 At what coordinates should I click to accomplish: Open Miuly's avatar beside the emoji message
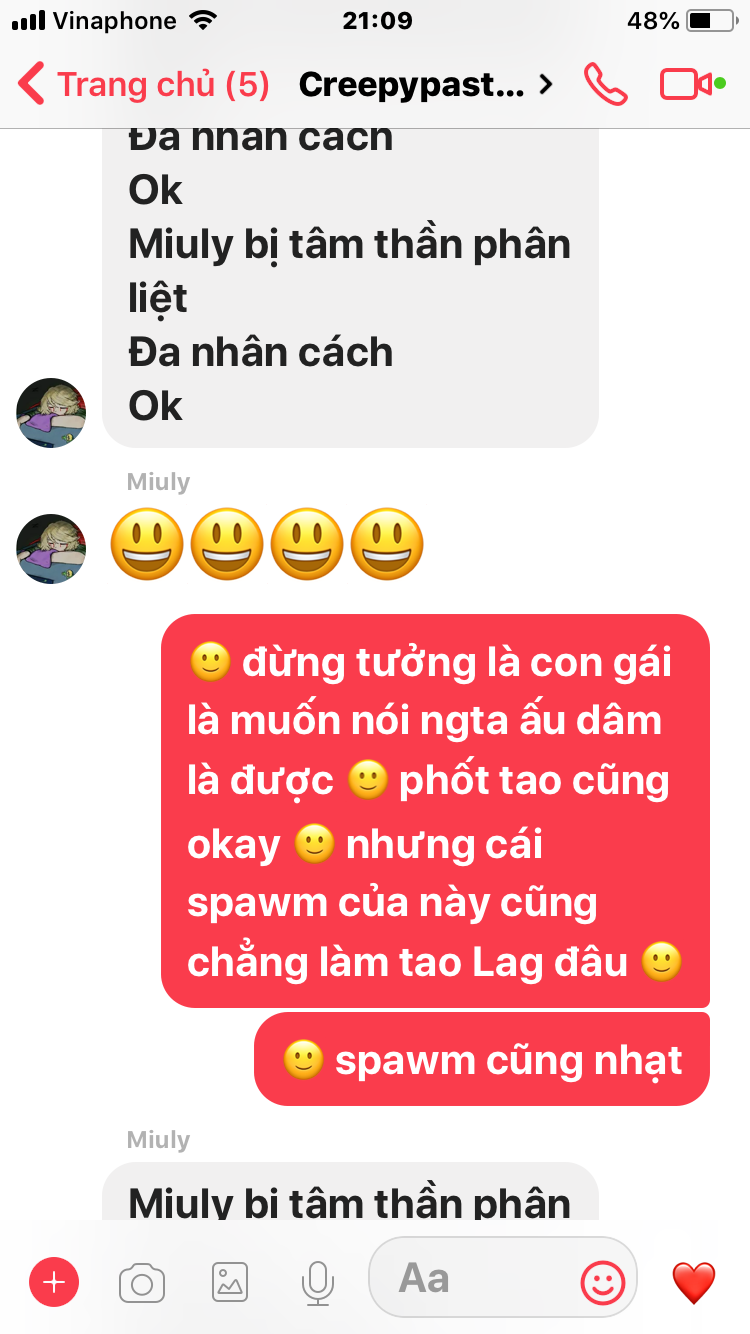point(51,549)
